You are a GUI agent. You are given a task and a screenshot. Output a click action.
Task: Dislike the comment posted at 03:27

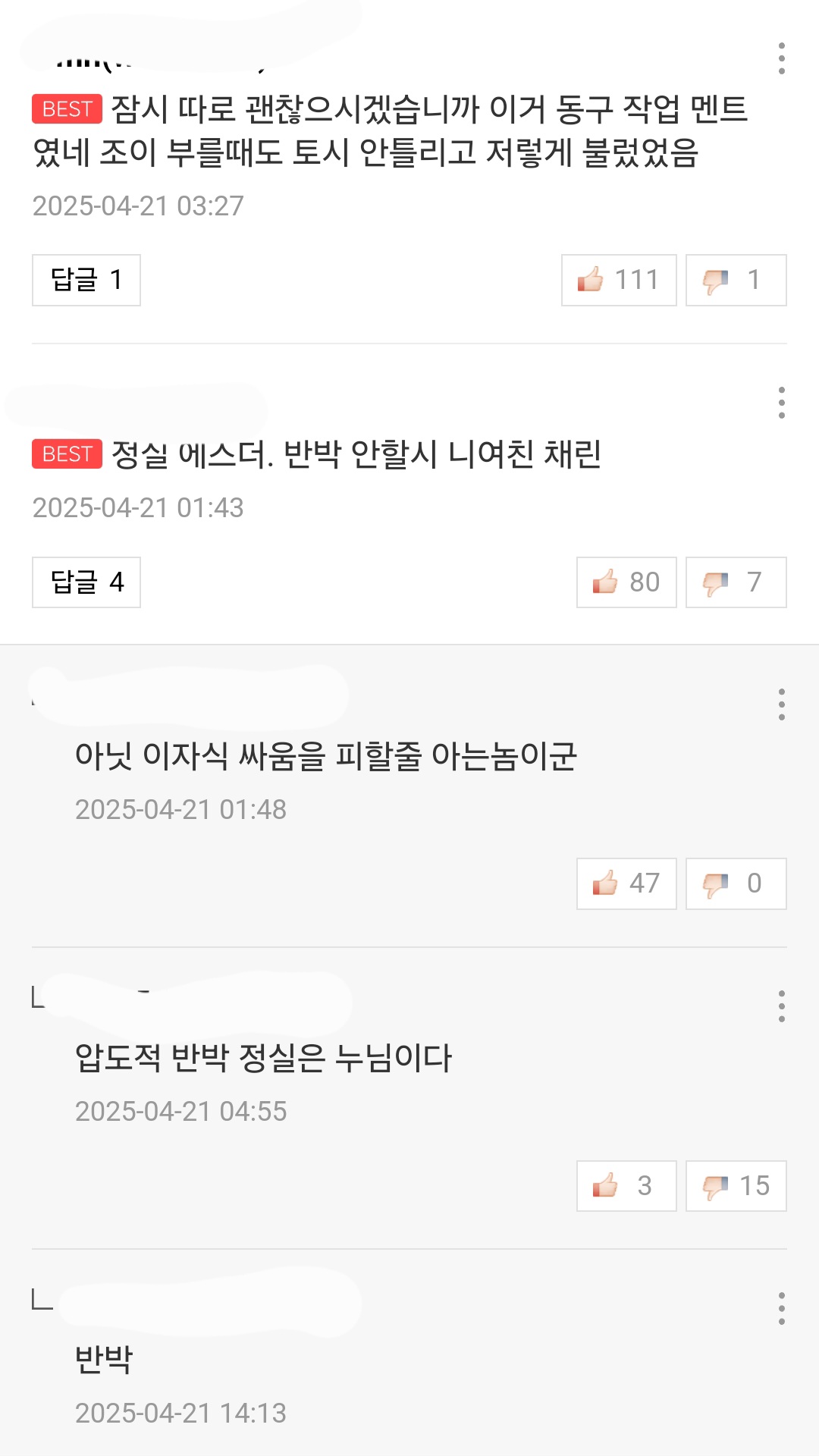coord(736,280)
